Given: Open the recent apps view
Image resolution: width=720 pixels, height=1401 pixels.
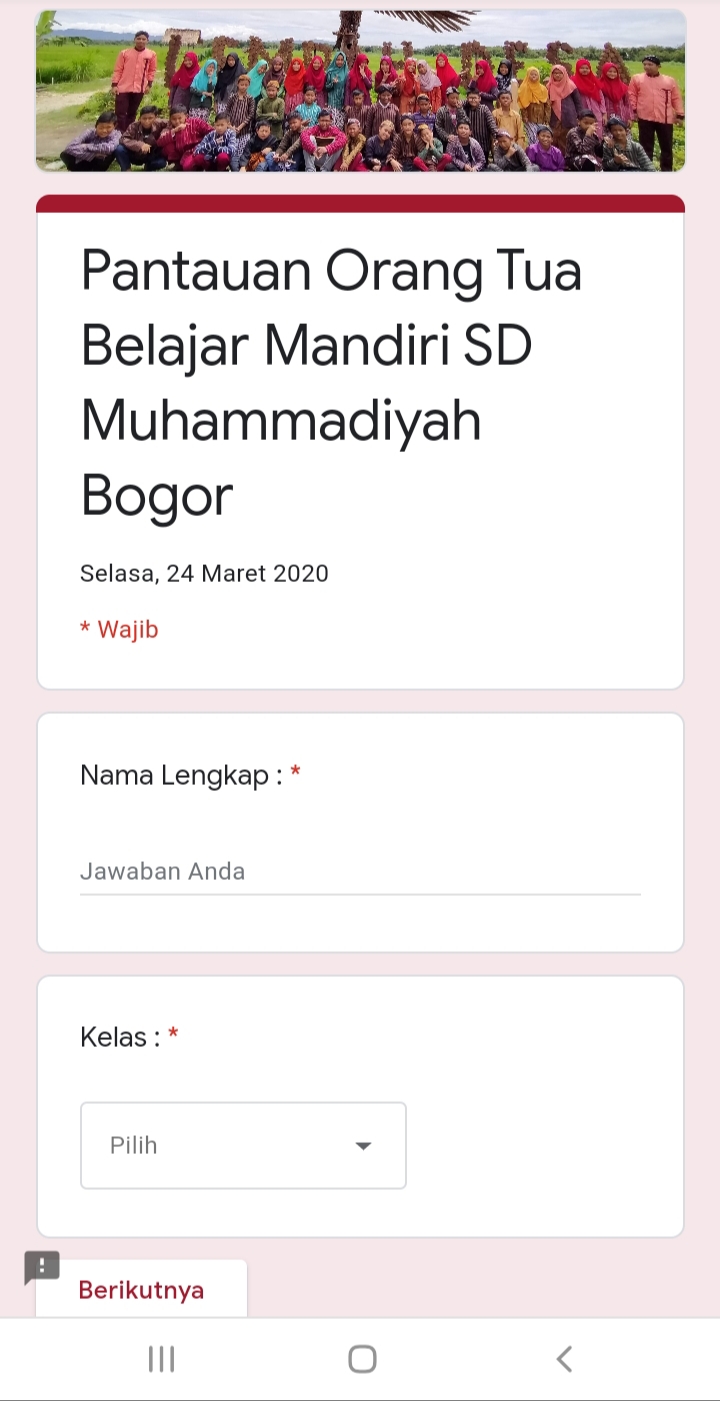Looking at the screenshot, I should (161, 1358).
